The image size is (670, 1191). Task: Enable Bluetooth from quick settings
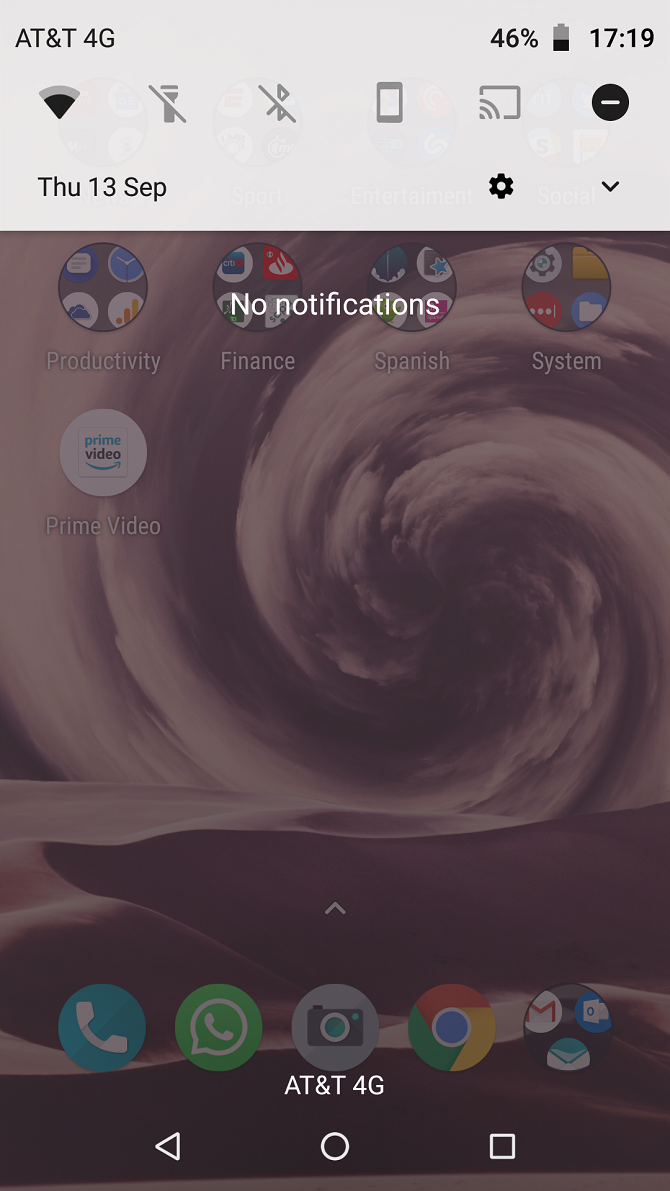pos(279,103)
